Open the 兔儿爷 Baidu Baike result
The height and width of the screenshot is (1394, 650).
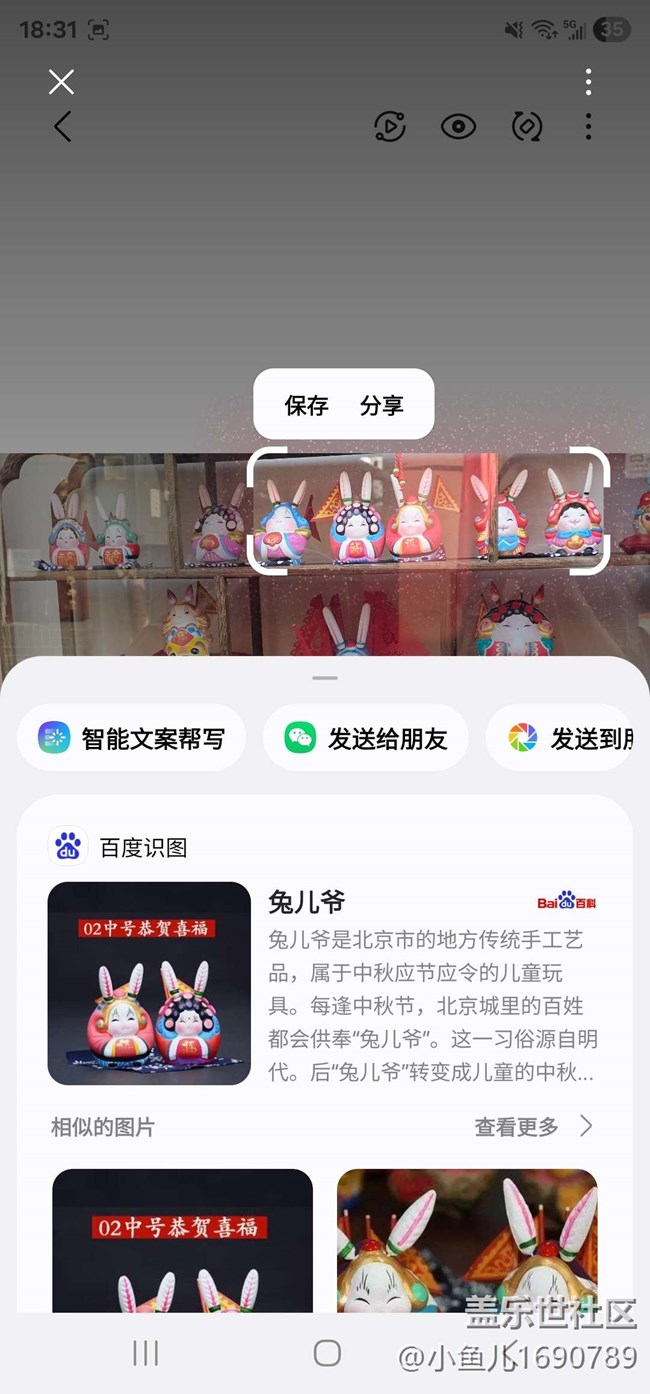point(325,984)
